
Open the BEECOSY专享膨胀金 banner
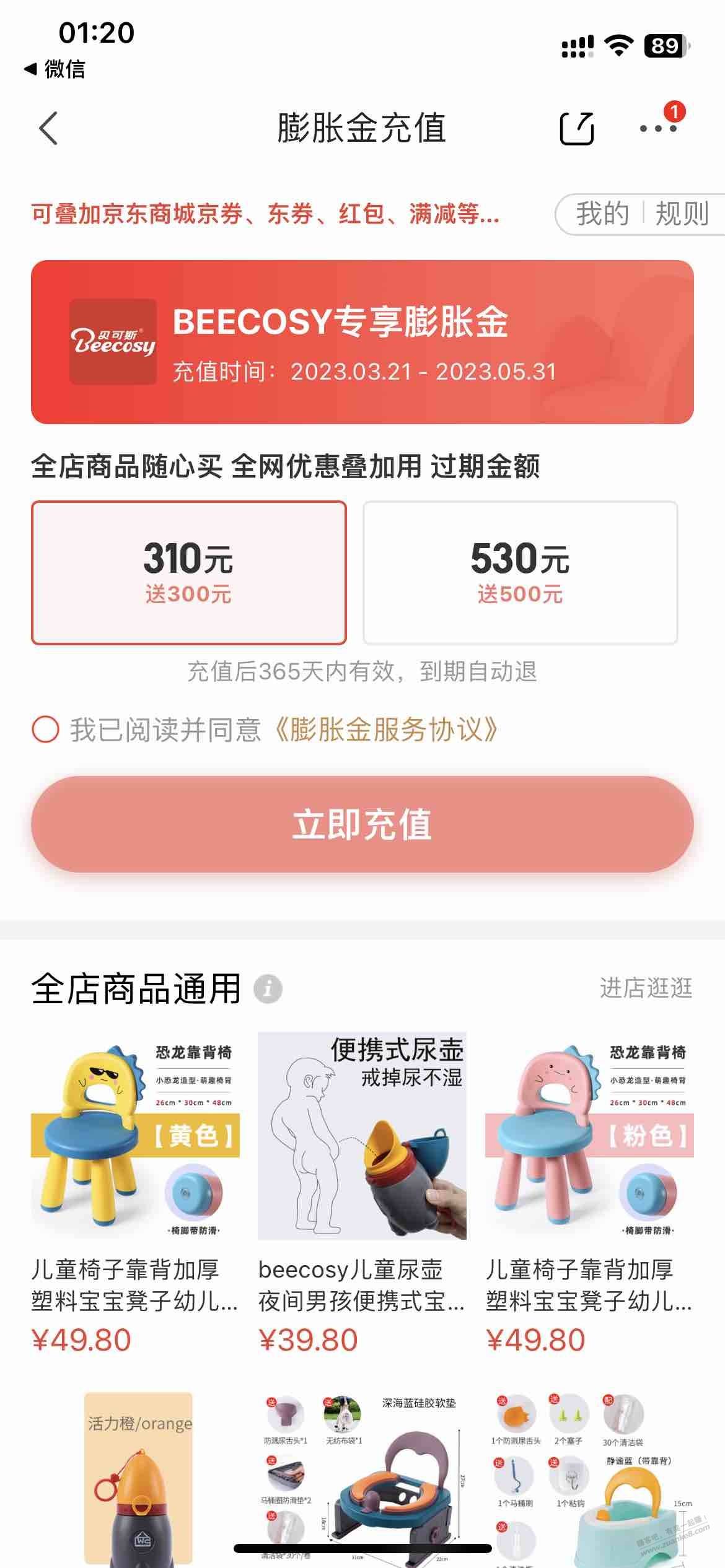tap(362, 342)
